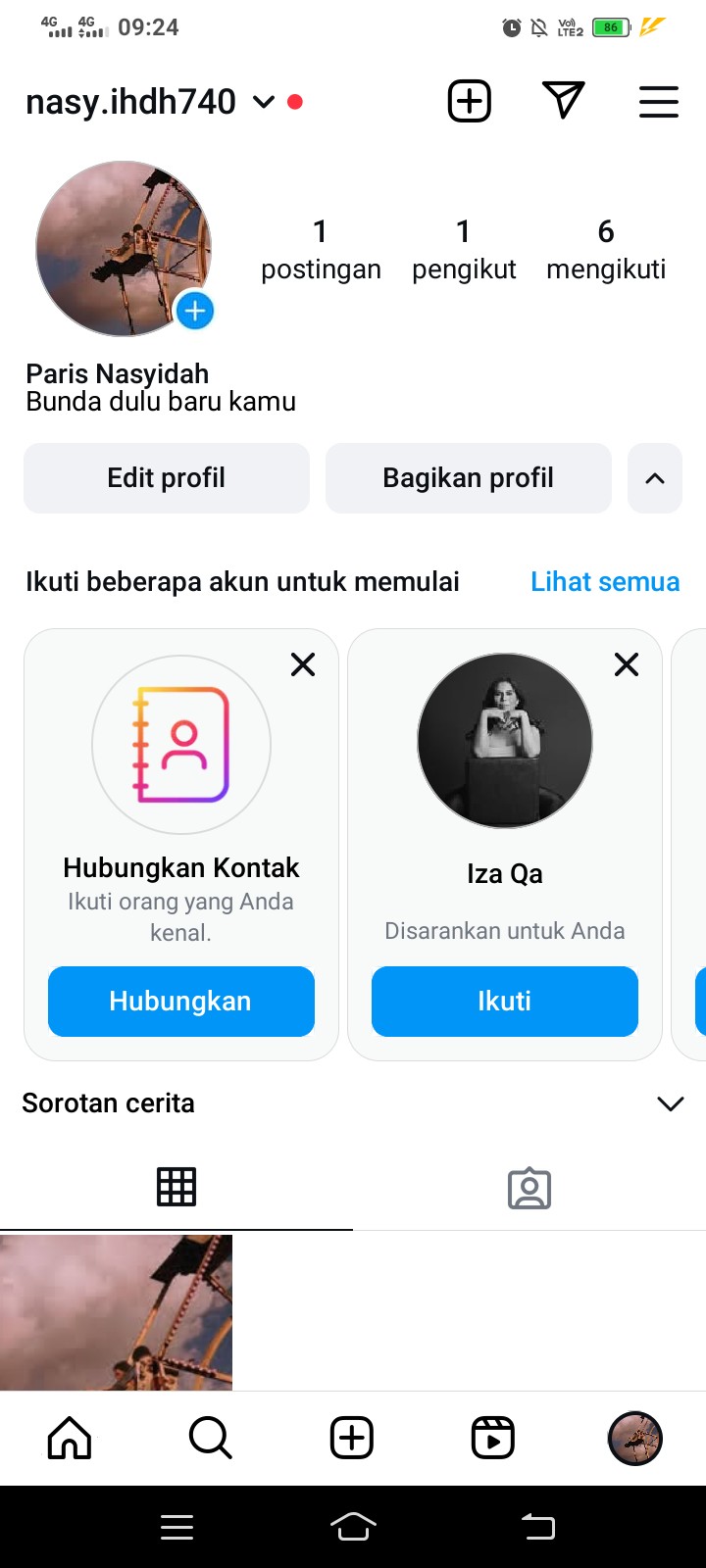Image resolution: width=706 pixels, height=1568 pixels.
Task: Open the Reels tab
Action: pos(493,1438)
